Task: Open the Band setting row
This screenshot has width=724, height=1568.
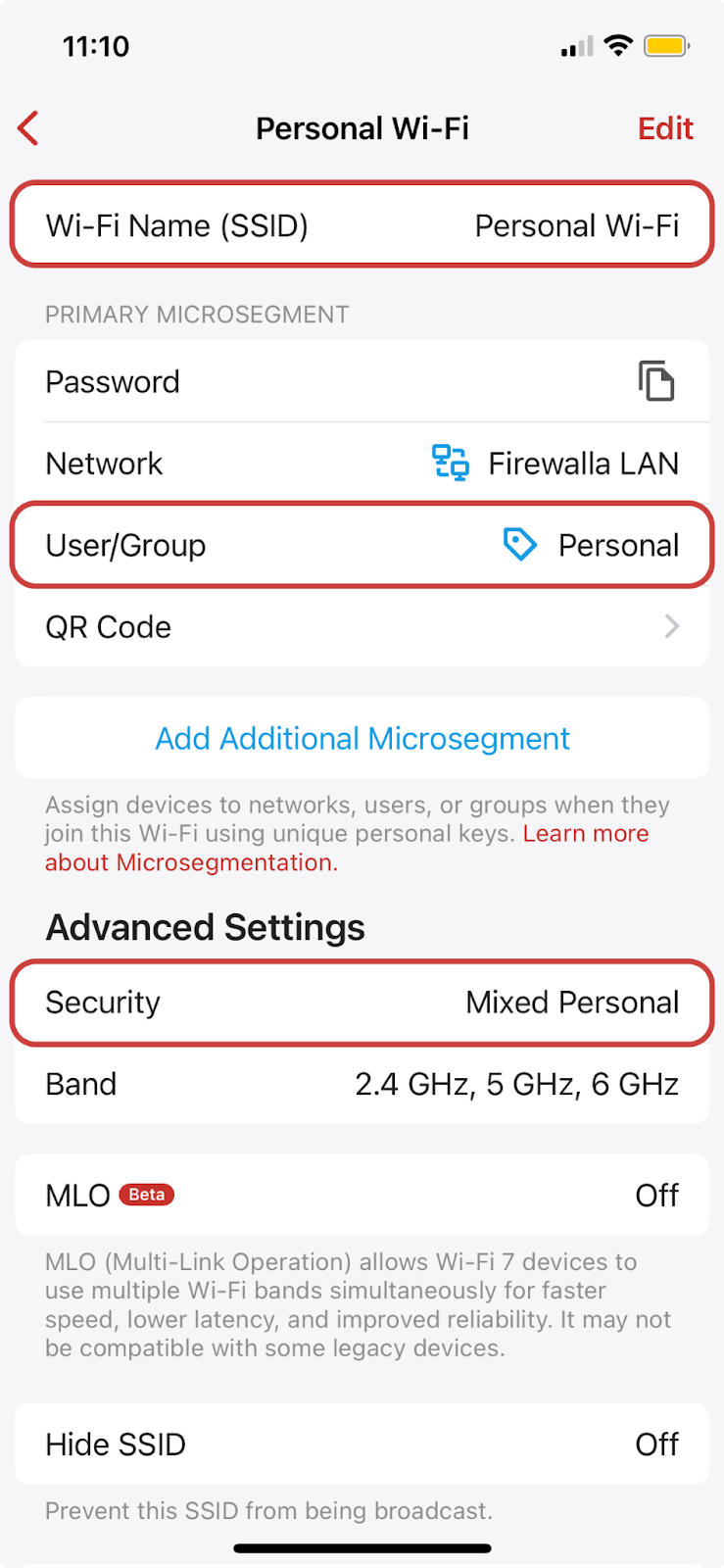Action: point(362,1084)
